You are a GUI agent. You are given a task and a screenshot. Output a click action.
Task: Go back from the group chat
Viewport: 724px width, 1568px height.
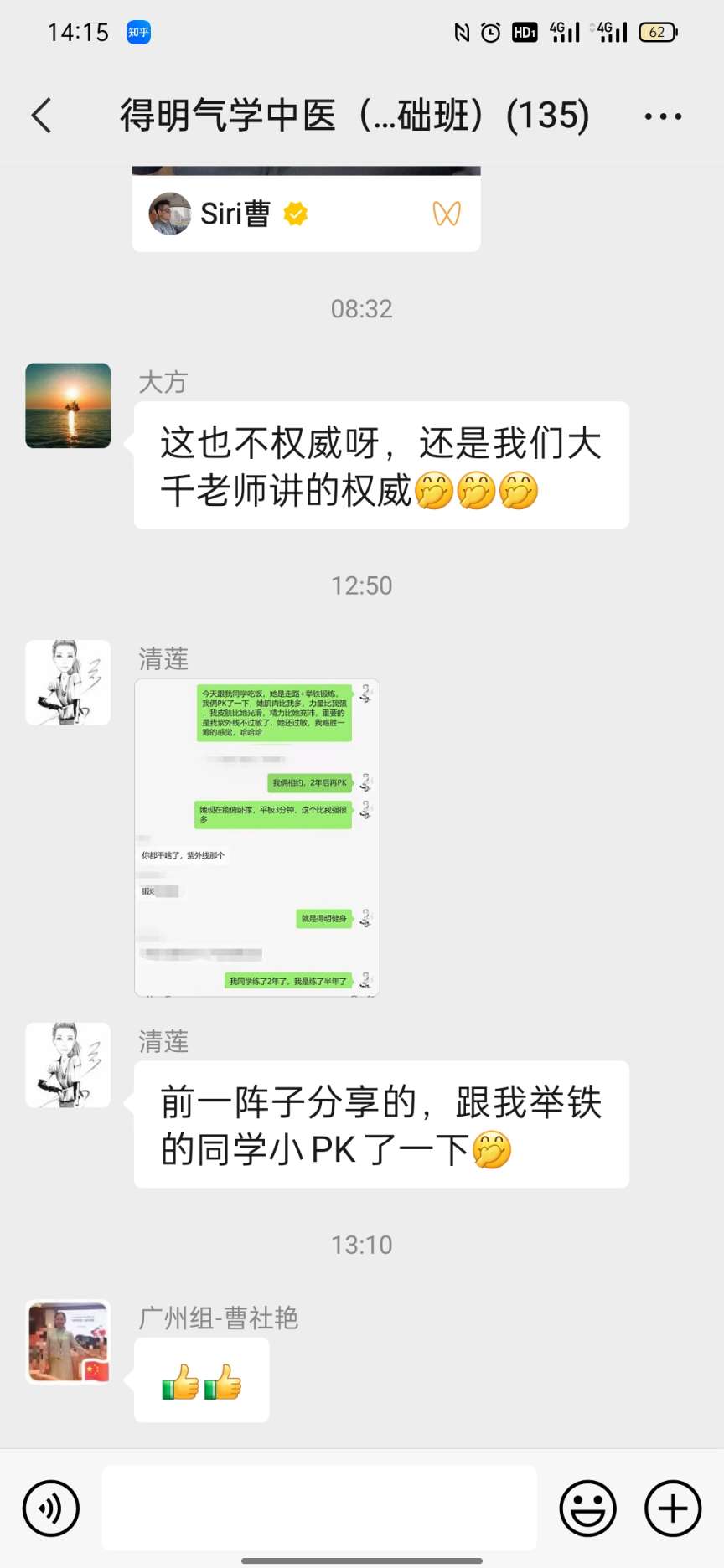point(42,116)
